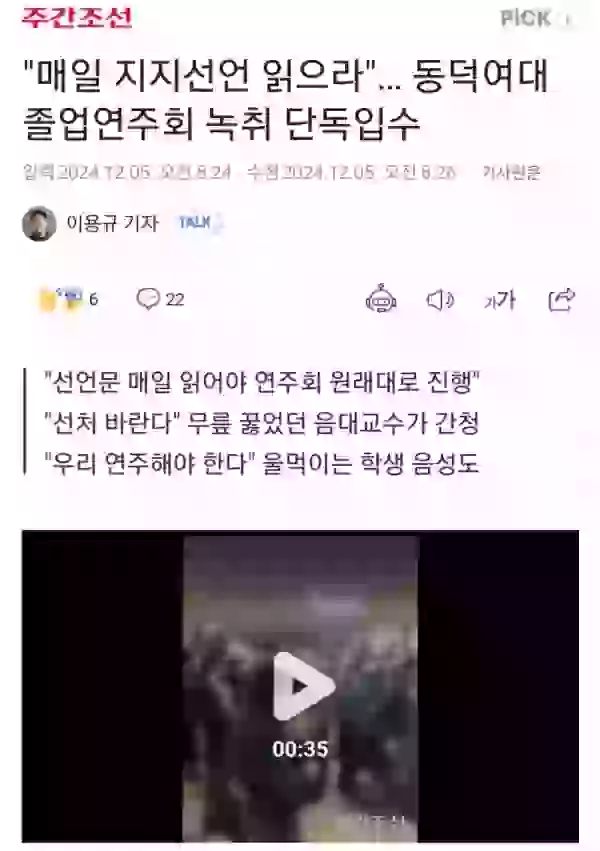Open reporter 이용규 기자's profile

[111, 223]
